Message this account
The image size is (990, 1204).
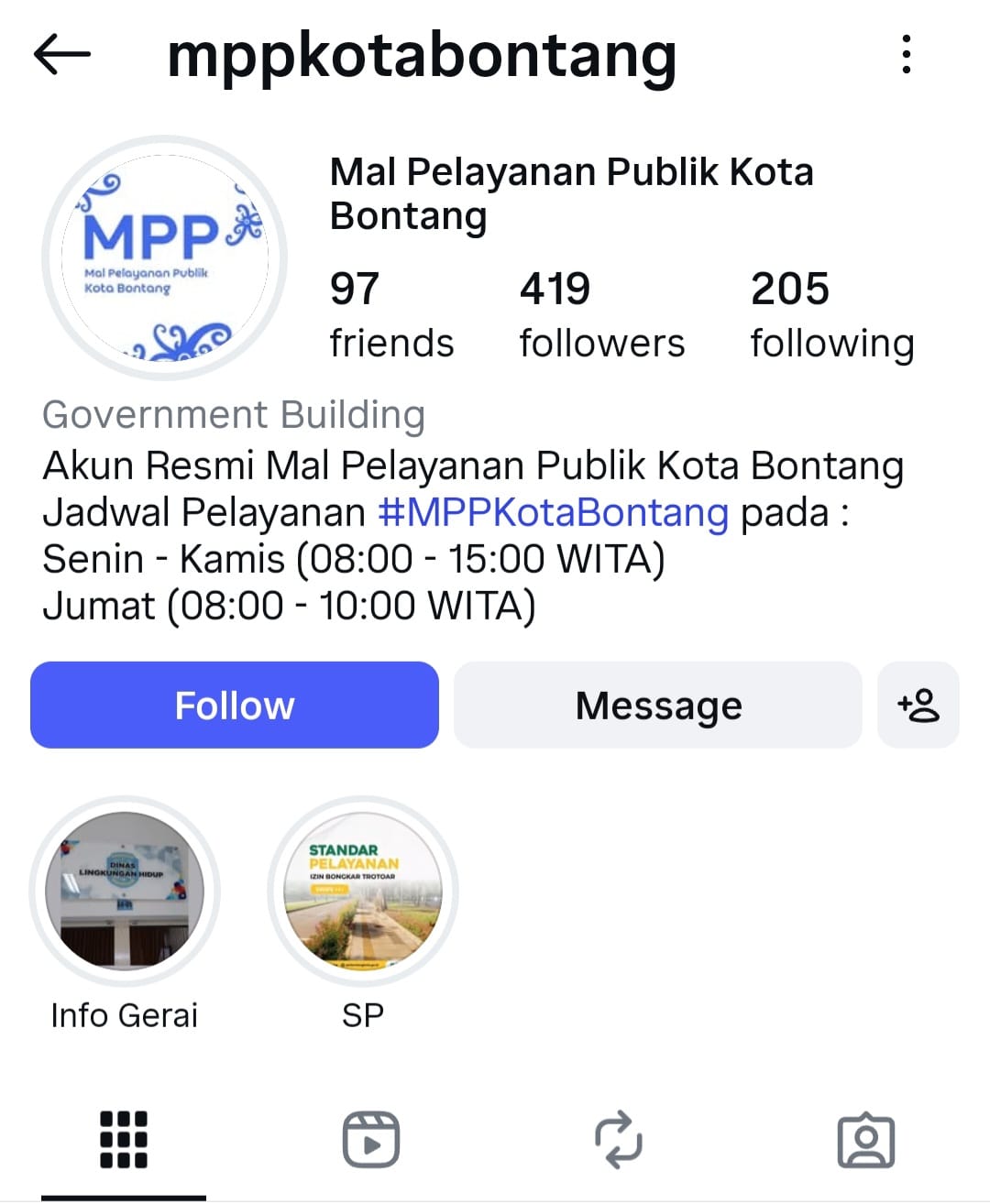(658, 706)
